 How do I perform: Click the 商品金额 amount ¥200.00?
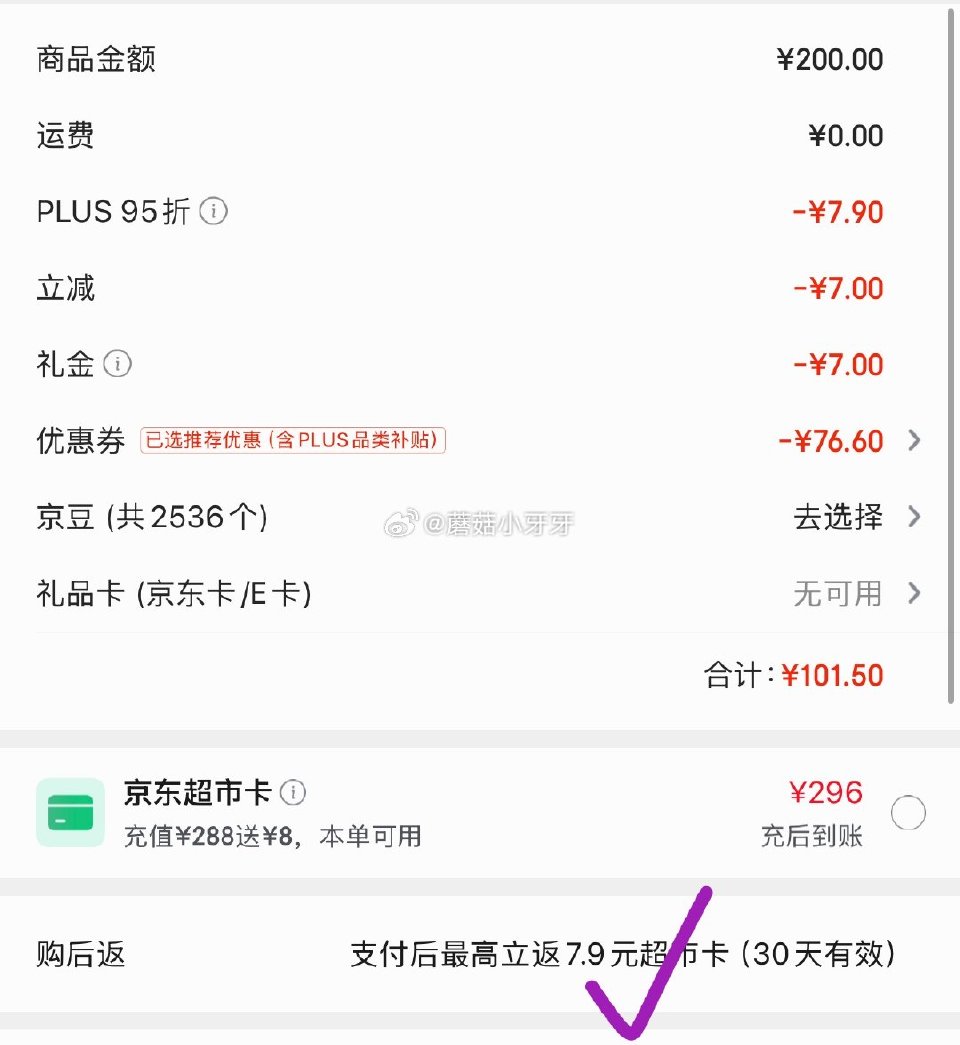click(x=832, y=59)
